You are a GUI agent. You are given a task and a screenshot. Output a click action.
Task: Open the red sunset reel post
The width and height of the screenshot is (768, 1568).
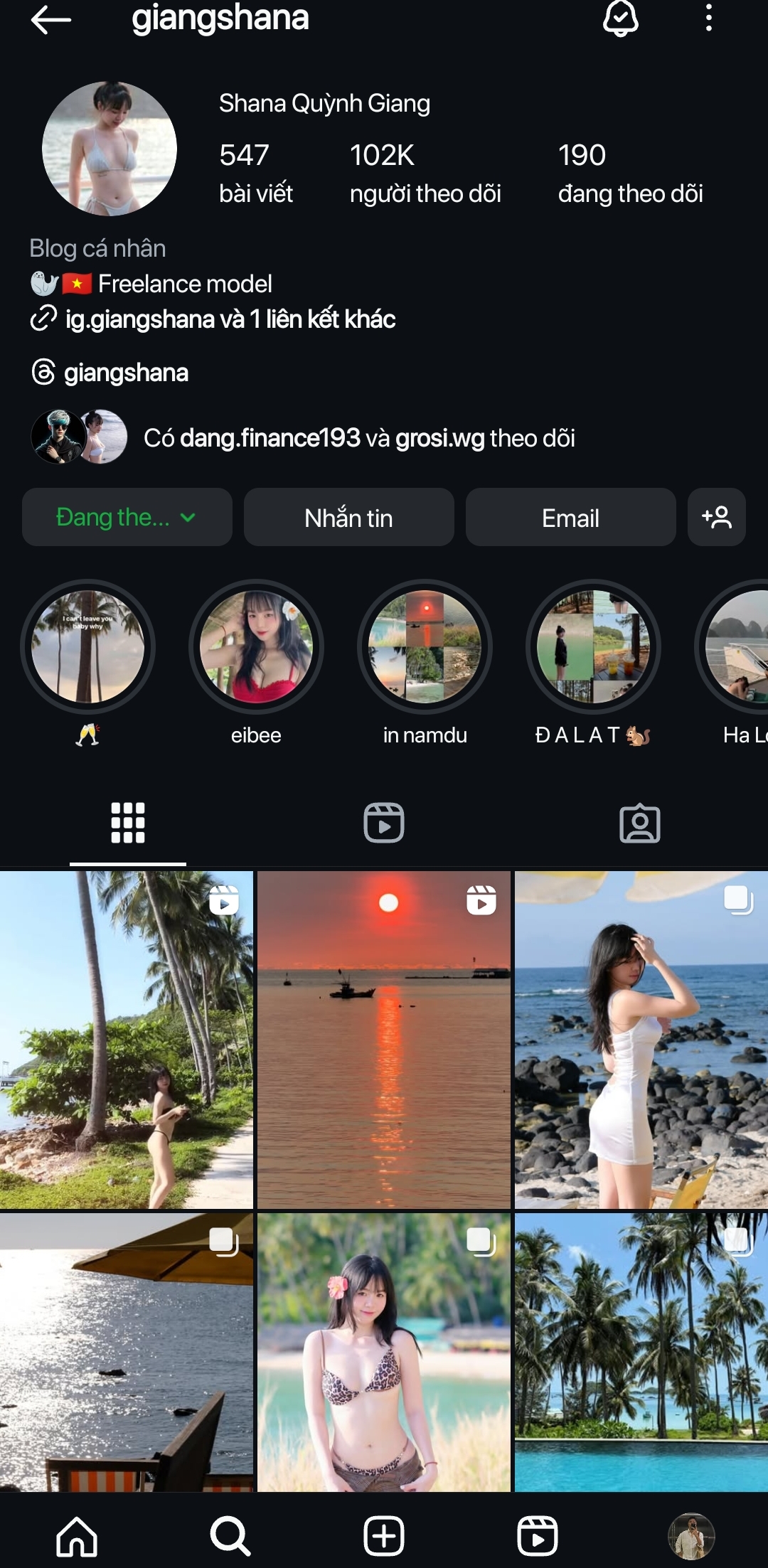(x=384, y=1040)
